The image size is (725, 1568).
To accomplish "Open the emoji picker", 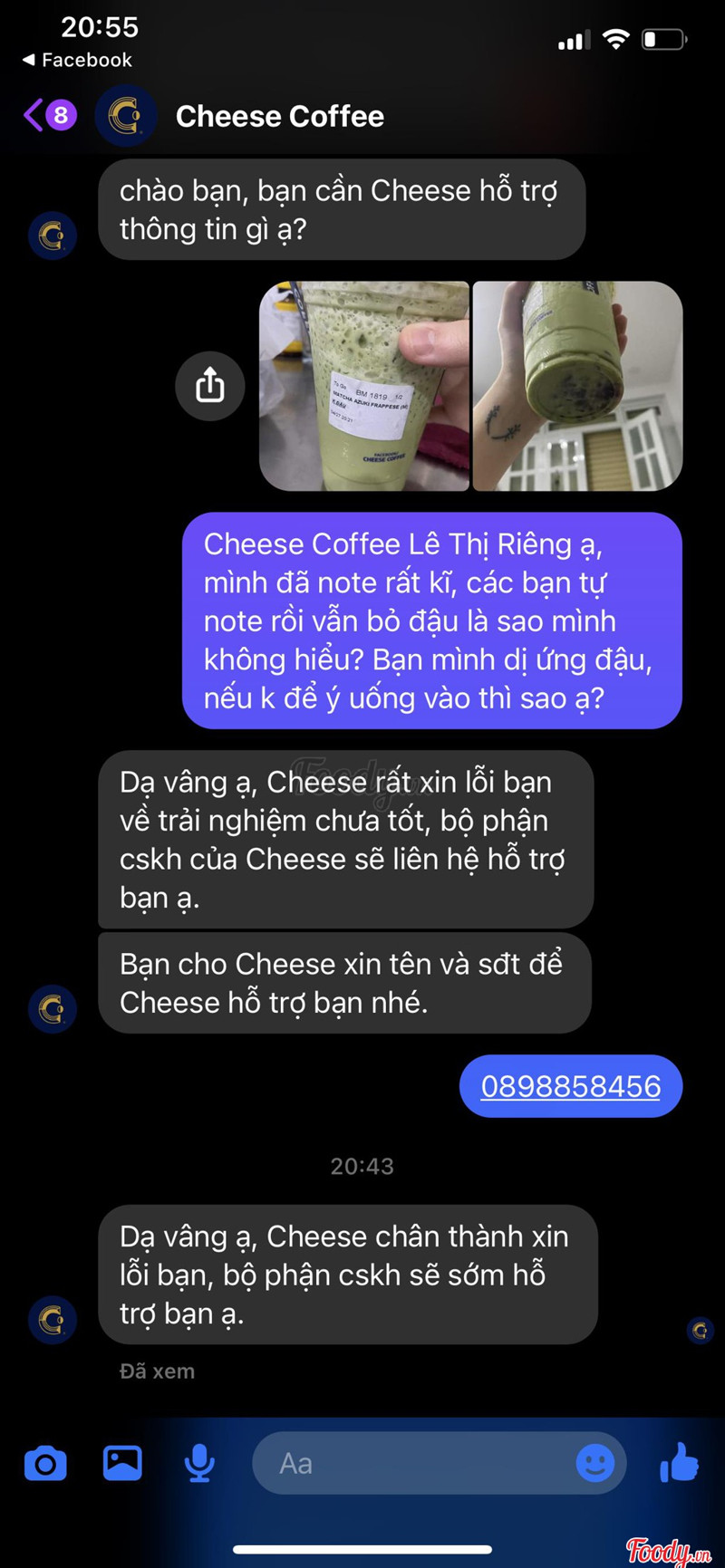I will pos(594,1463).
